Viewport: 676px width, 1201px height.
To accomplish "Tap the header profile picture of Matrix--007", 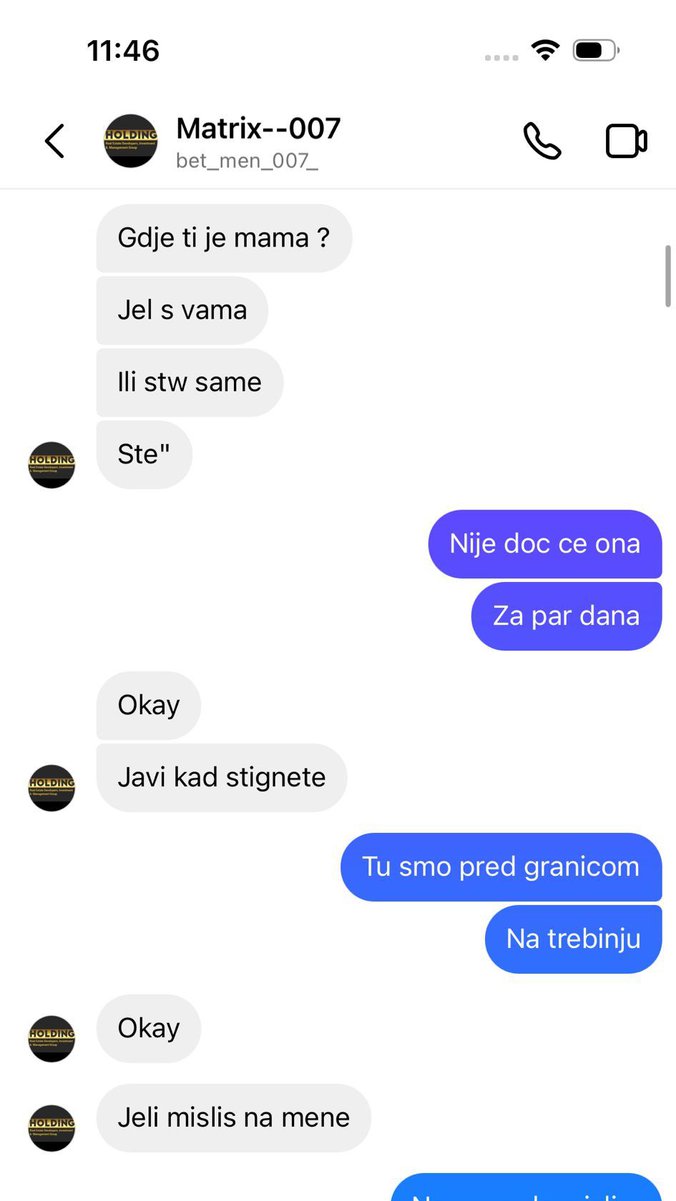I will point(131,141).
